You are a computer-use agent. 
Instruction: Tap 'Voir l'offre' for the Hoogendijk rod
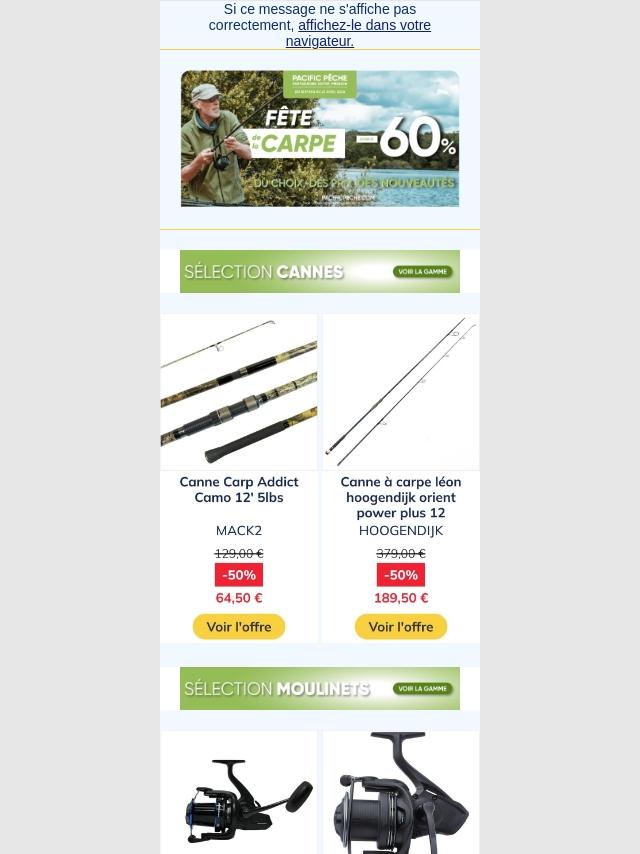[401, 627]
